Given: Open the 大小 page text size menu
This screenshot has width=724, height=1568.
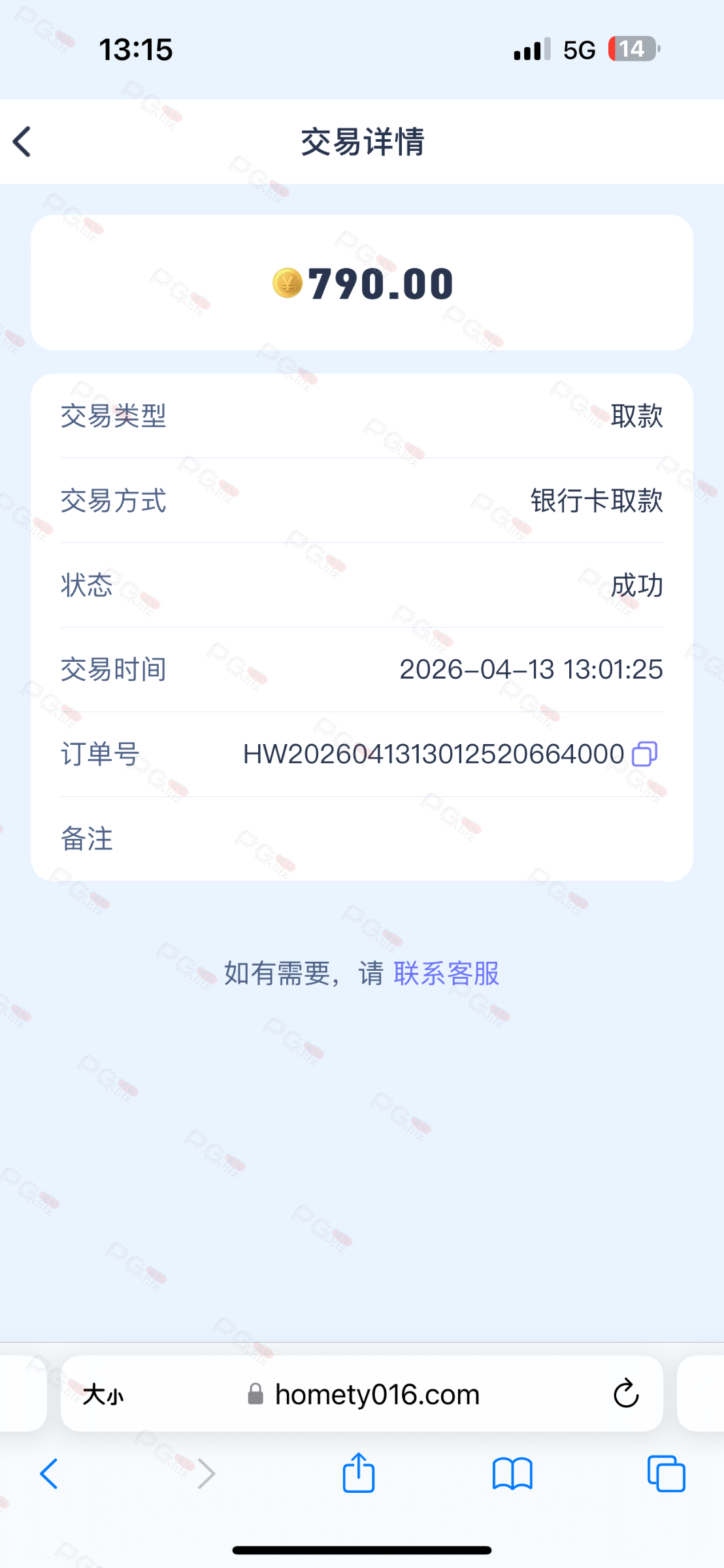Looking at the screenshot, I should click(x=103, y=1395).
